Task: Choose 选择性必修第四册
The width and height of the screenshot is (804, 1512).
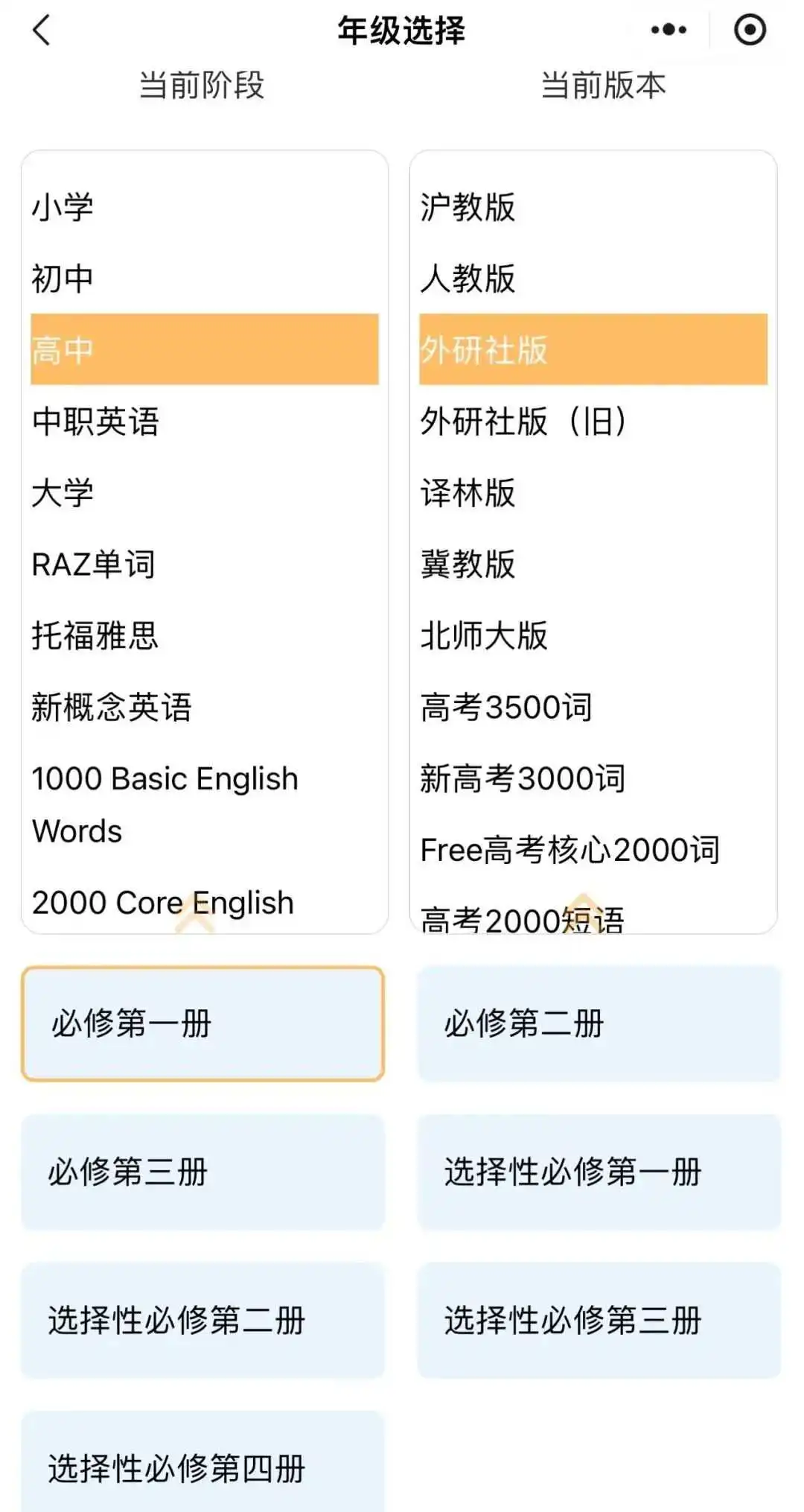Action: click(203, 1461)
